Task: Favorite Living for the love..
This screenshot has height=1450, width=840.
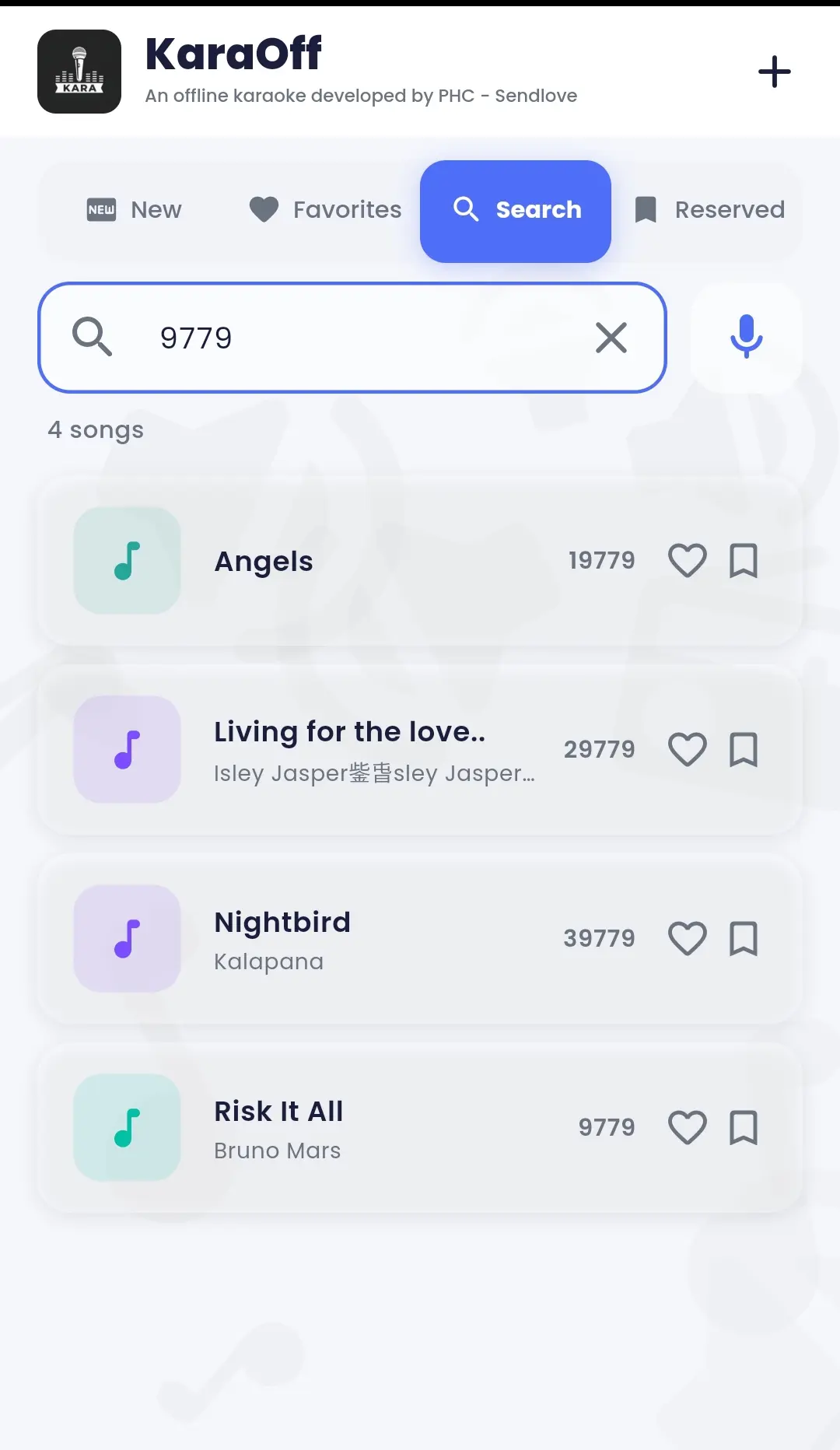Action: click(688, 749)
